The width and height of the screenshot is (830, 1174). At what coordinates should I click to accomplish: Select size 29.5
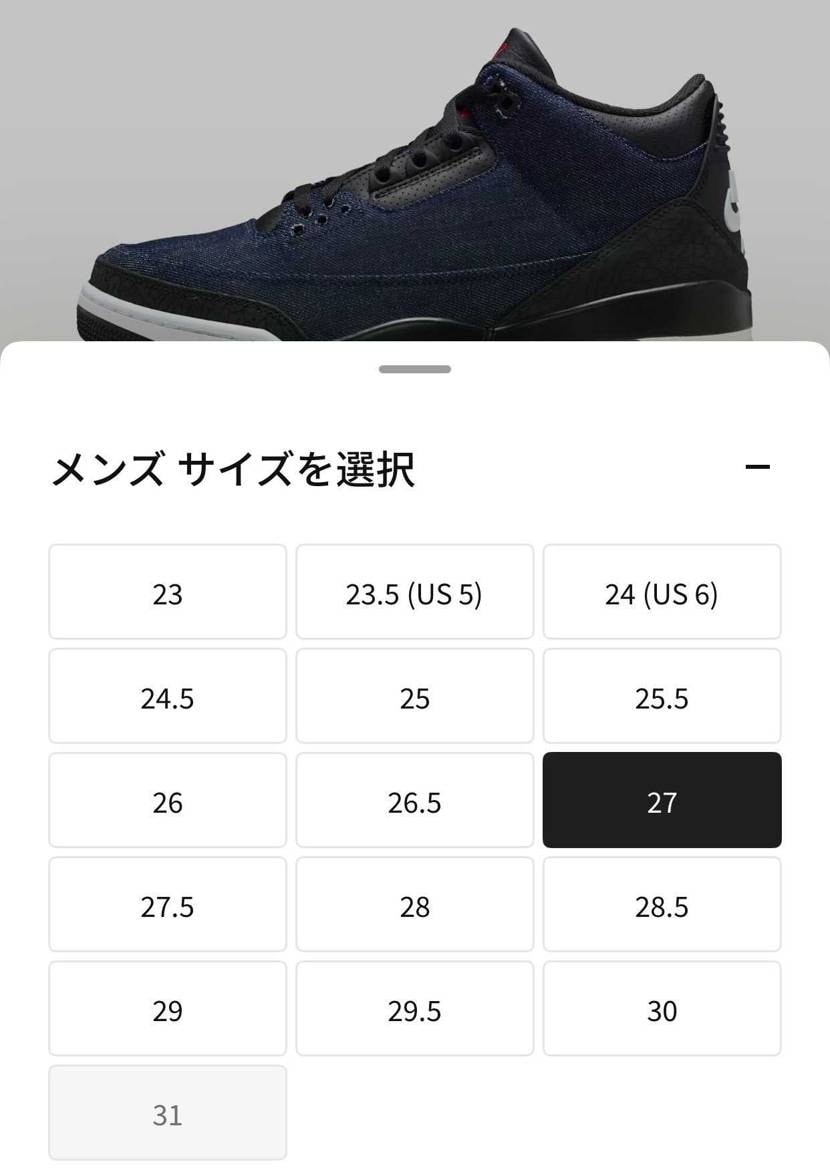tap(414, 1009)
